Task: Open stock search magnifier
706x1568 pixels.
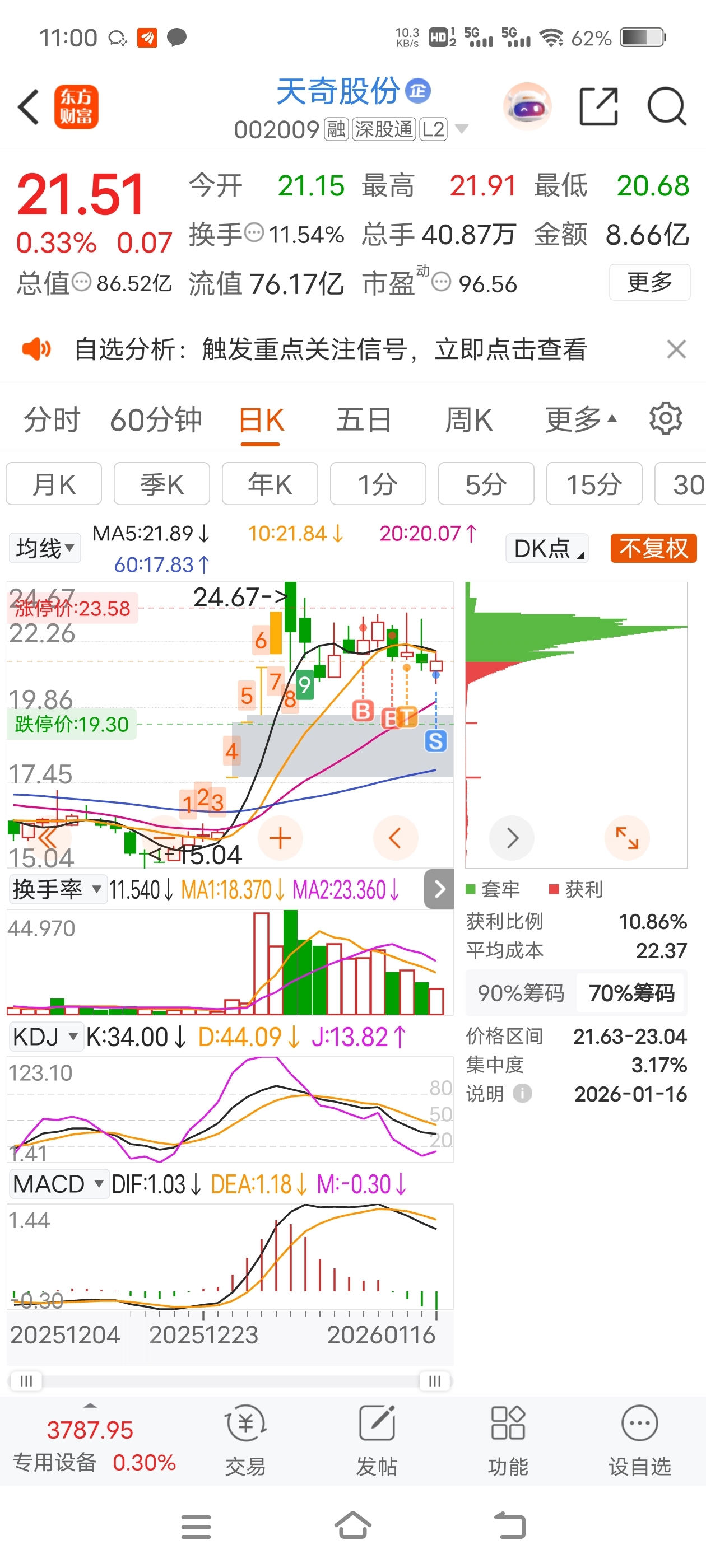Action: coord(666,107)
